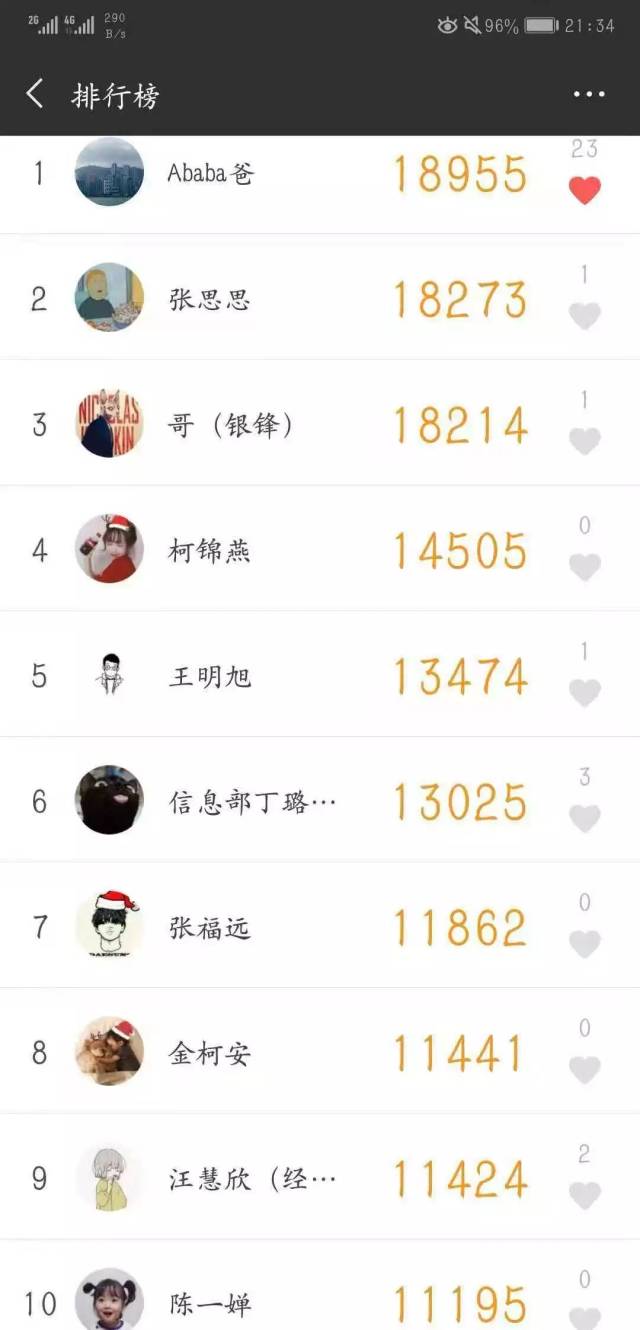This screenshot has width=640, height=1330.
Task: Like 王明旭's 13474 steps
Action: [585, 693]
